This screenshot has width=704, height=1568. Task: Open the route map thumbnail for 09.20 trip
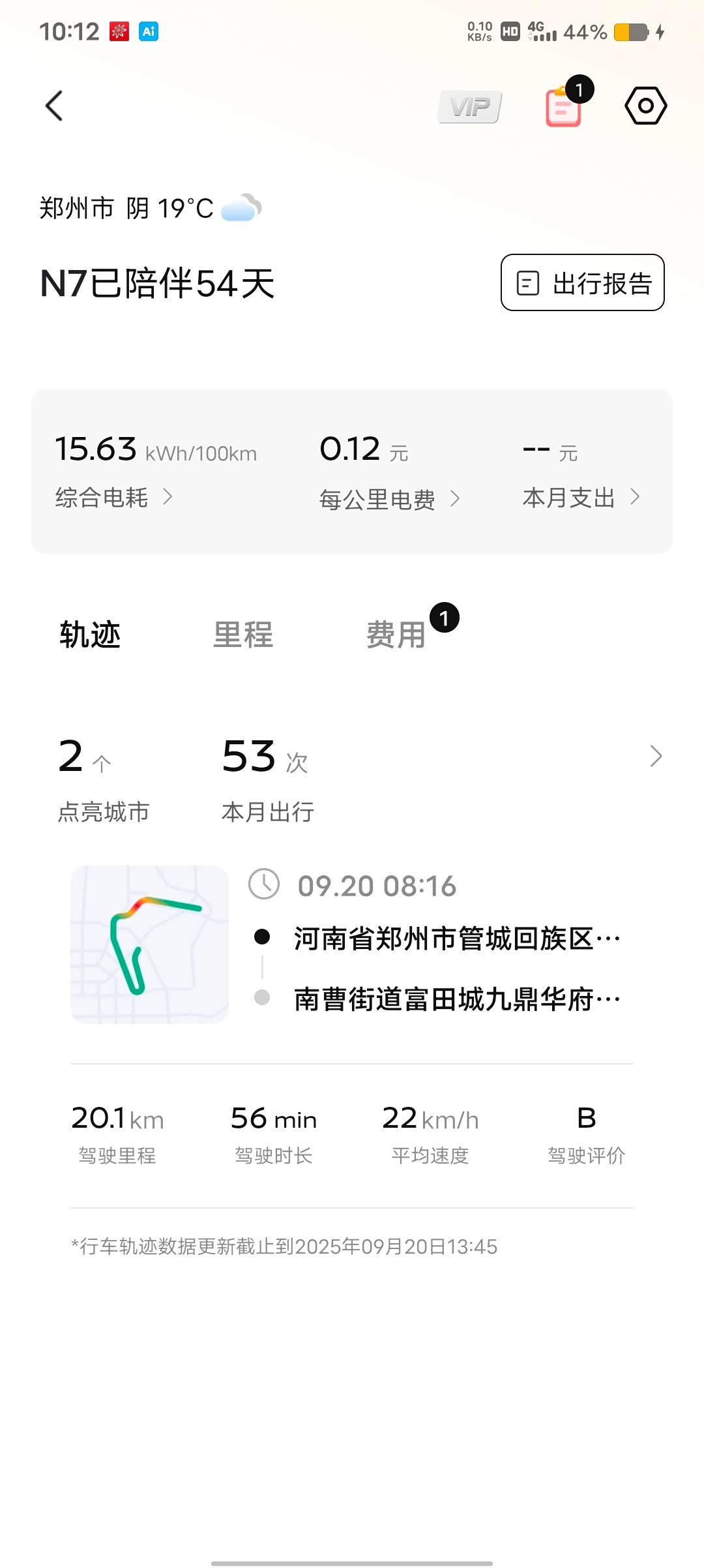(149, 944)
